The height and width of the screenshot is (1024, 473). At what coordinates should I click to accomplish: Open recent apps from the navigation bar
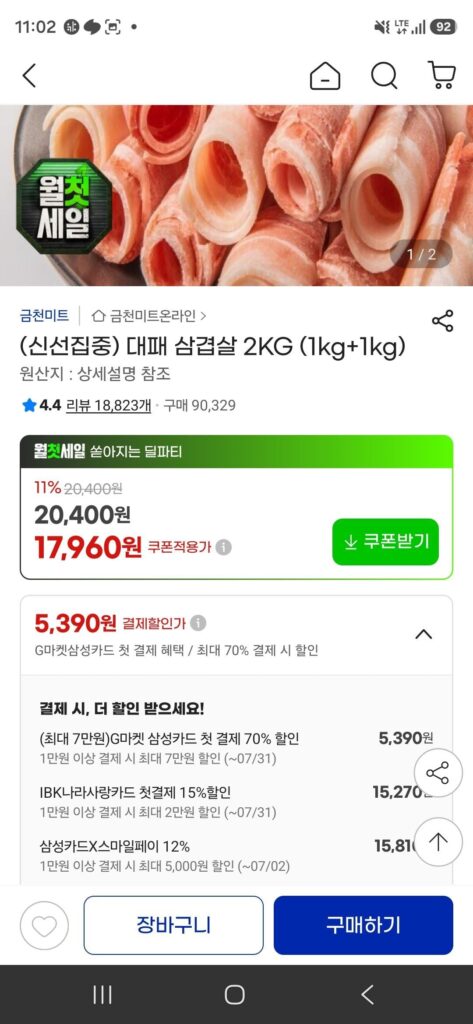103,995
